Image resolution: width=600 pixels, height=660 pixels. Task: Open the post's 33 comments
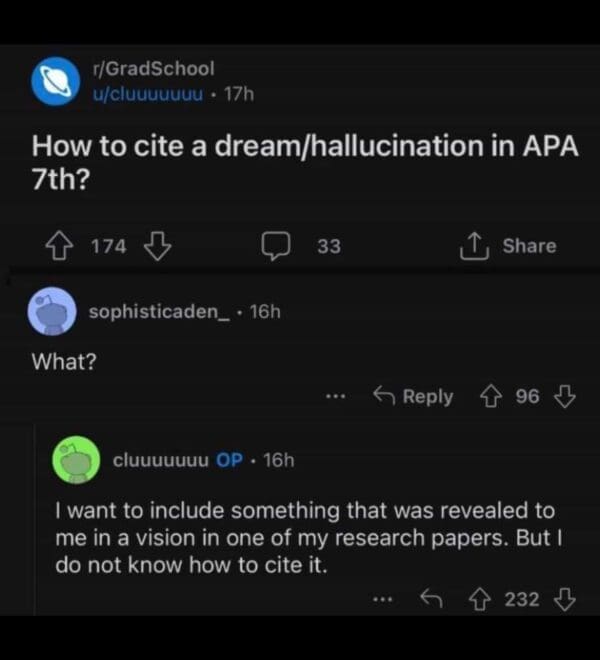click(x=300, y=246)
